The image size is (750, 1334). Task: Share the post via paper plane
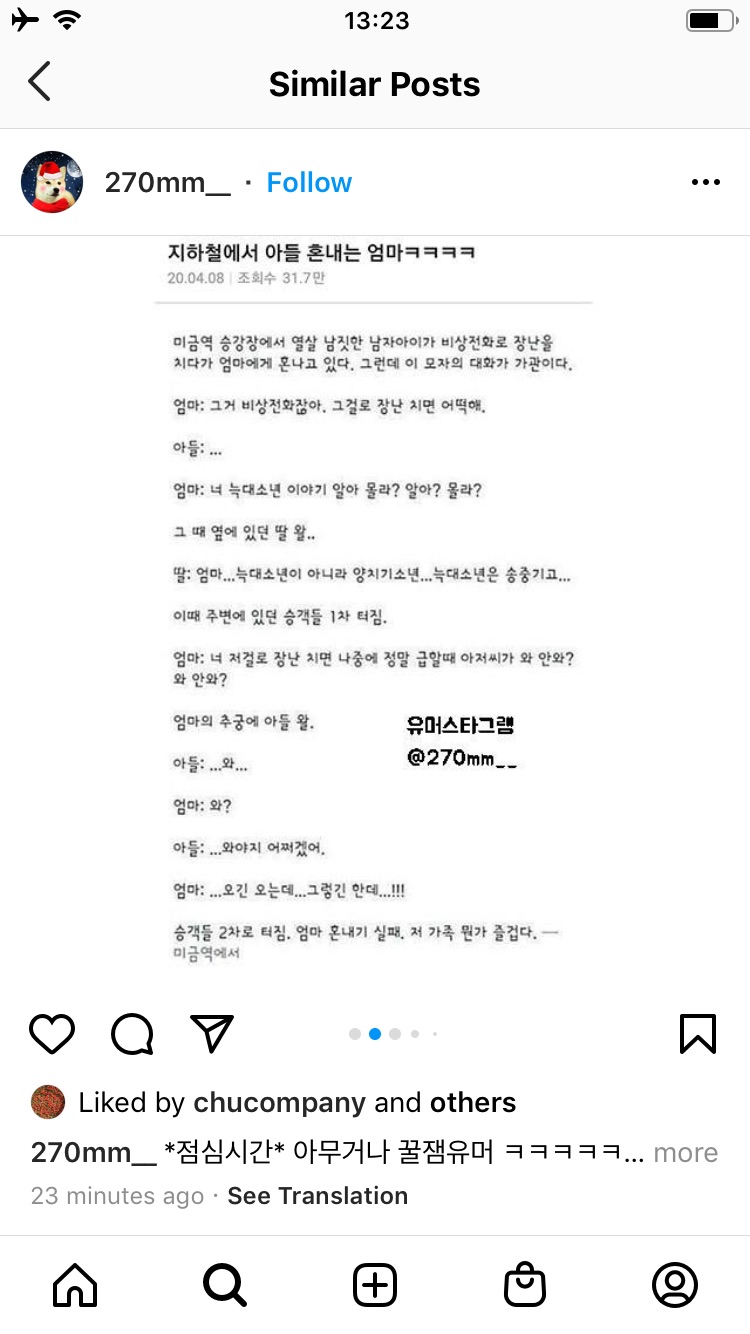point(212,1034)
